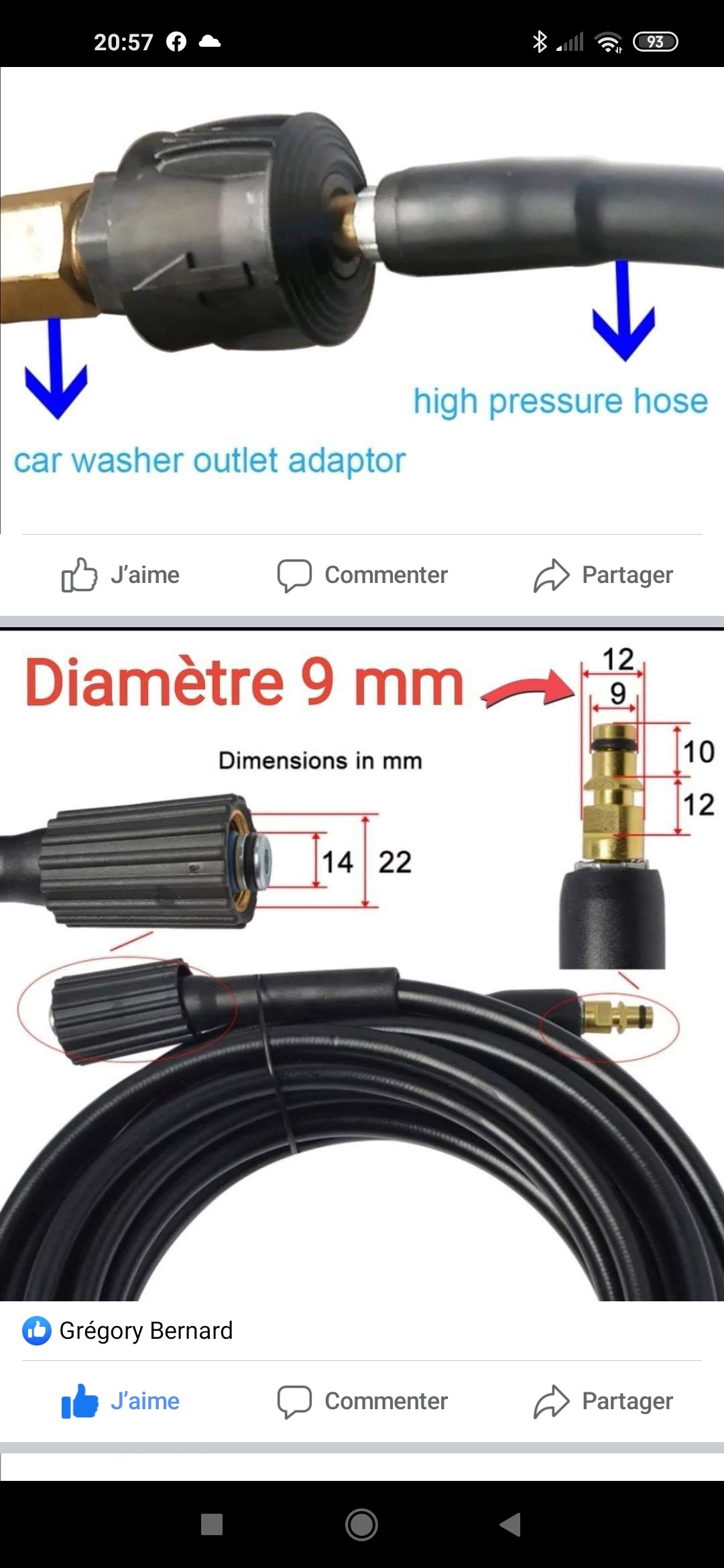Tap the Wi-Fi indicator in the status bar
This screenshot has width=724, height=1568.
click(607, 42)
